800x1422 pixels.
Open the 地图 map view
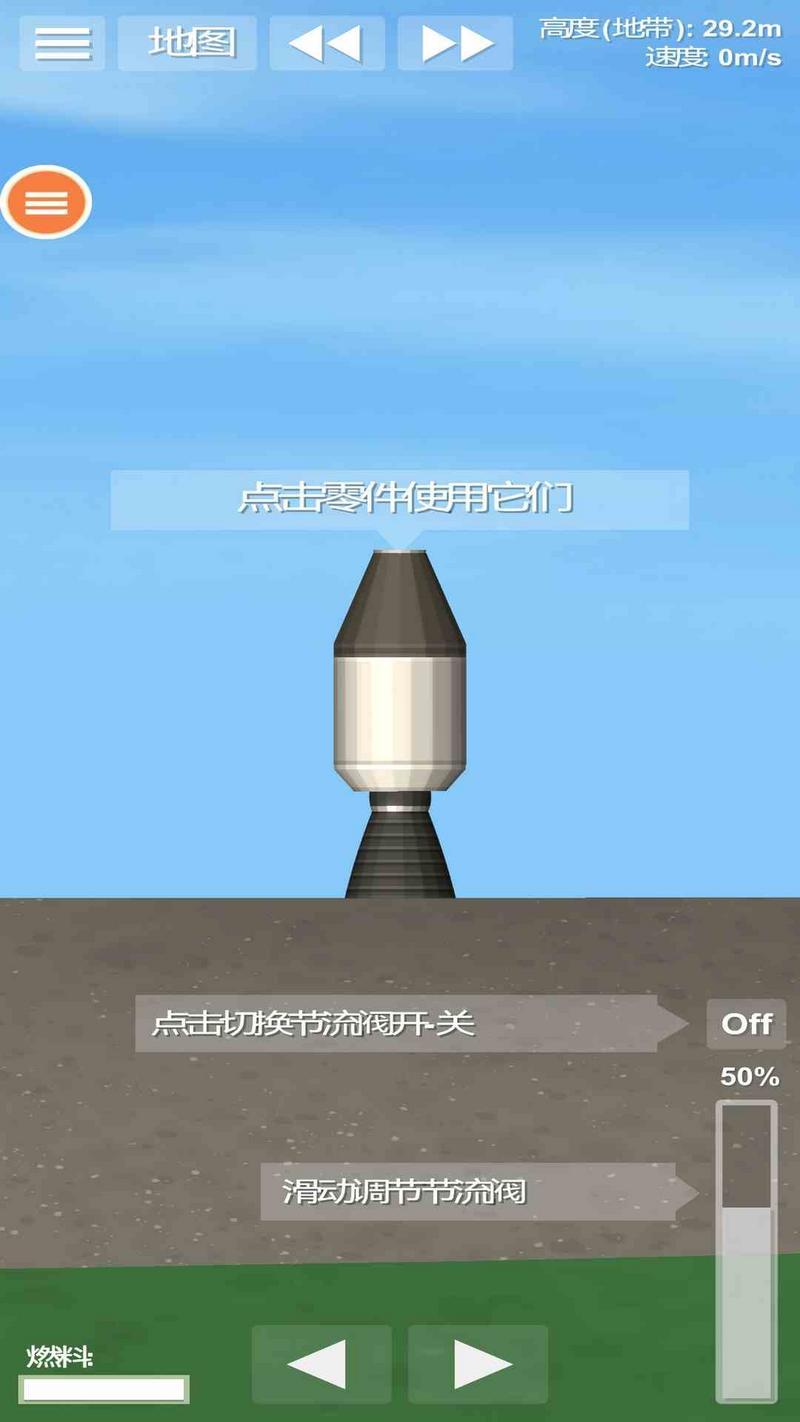pyautogui.click(x=187, y=43)
